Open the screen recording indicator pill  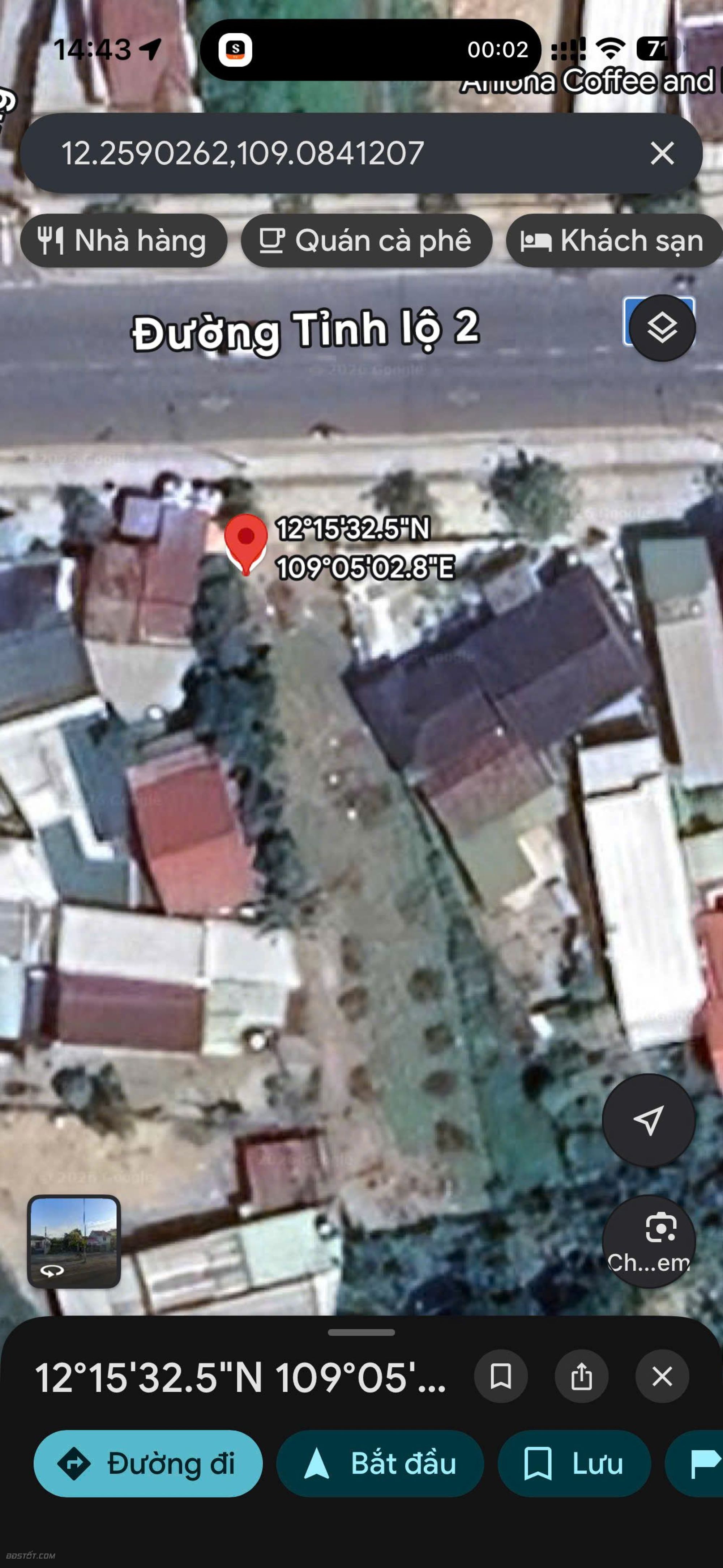(x=370, y=49)
